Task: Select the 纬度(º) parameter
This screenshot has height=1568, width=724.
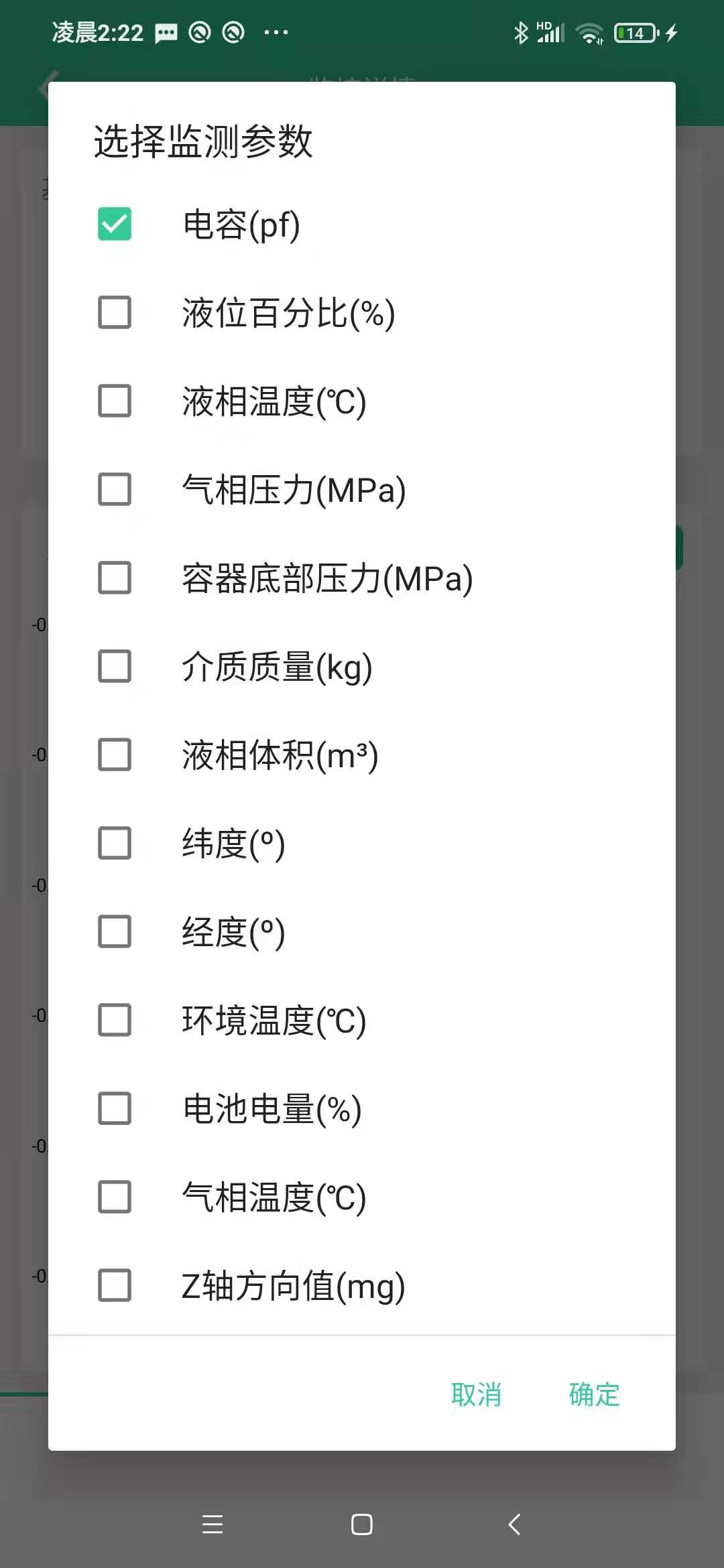Action: (x=115, y=843)
